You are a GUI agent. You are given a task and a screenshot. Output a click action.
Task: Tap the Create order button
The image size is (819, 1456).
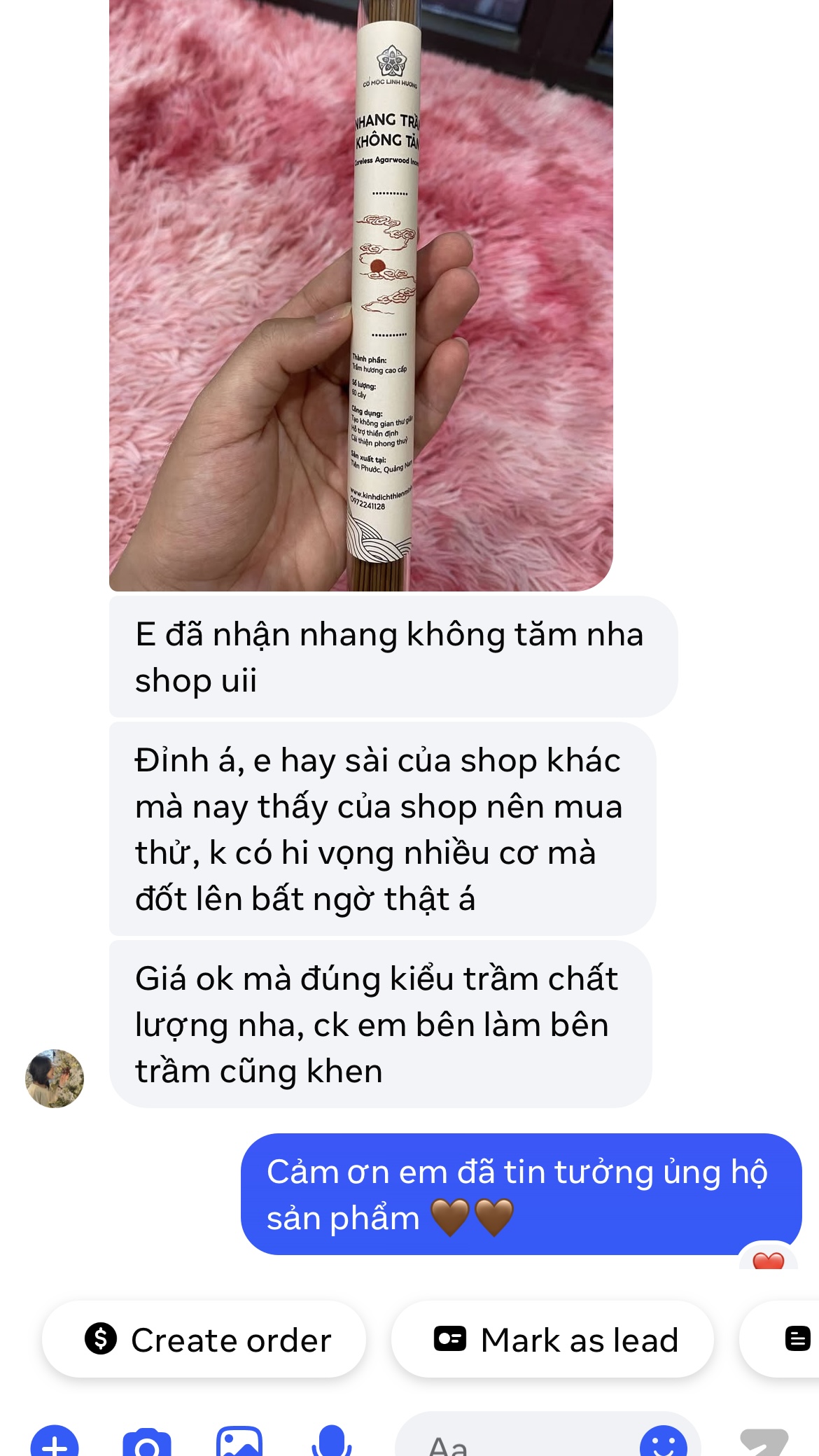(x=204, y=1340)
